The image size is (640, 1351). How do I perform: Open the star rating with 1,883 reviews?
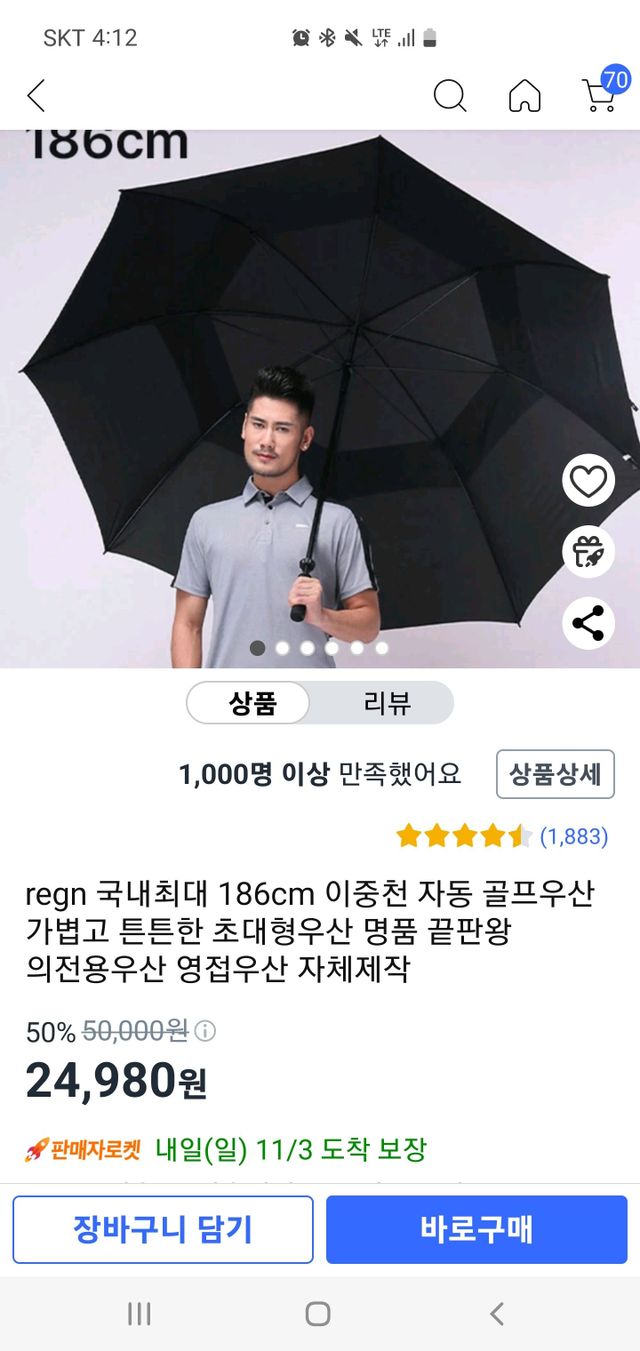[x=501, y=836]
